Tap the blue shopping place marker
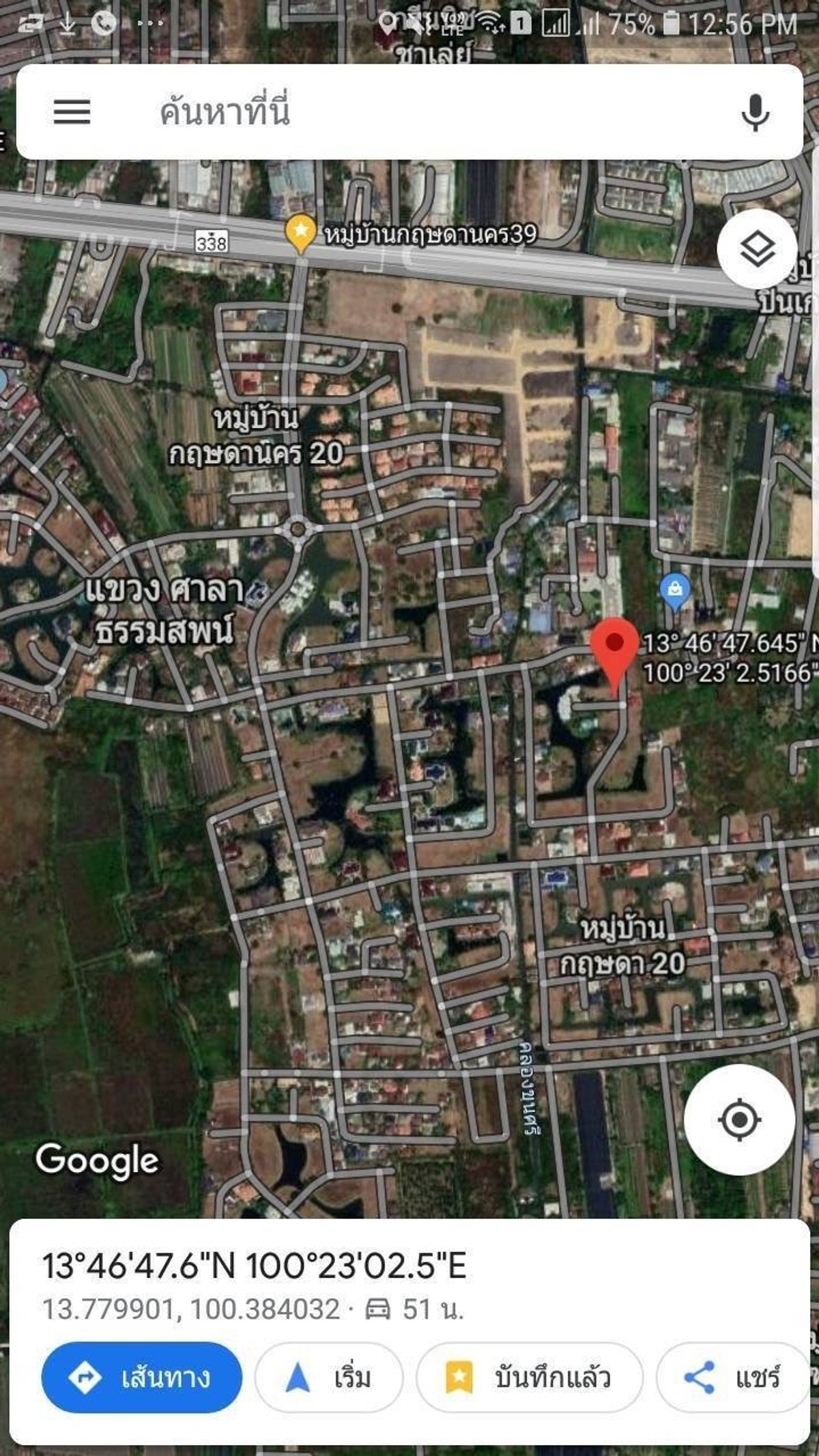 (x=674, y=588)
